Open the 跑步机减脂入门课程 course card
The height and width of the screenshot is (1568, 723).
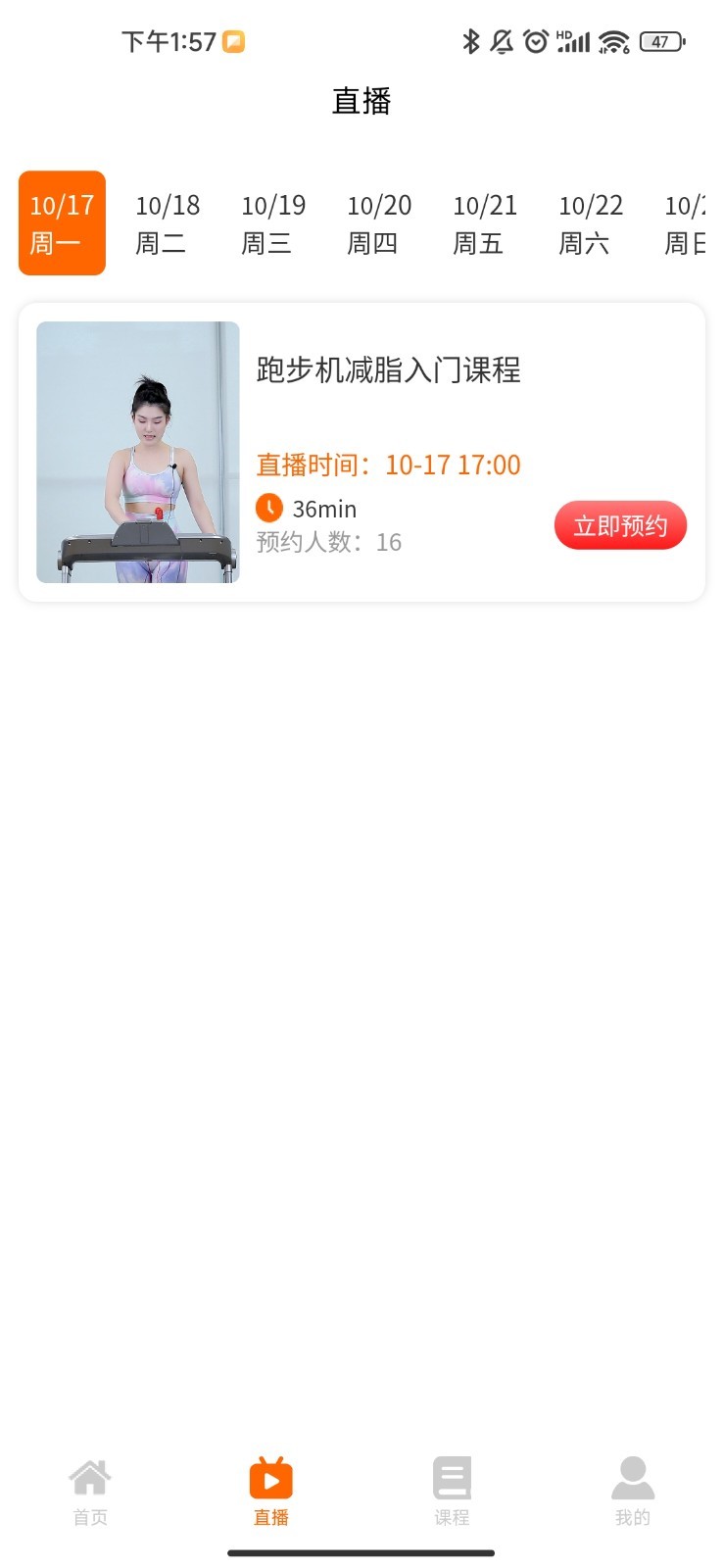point(388,370)
